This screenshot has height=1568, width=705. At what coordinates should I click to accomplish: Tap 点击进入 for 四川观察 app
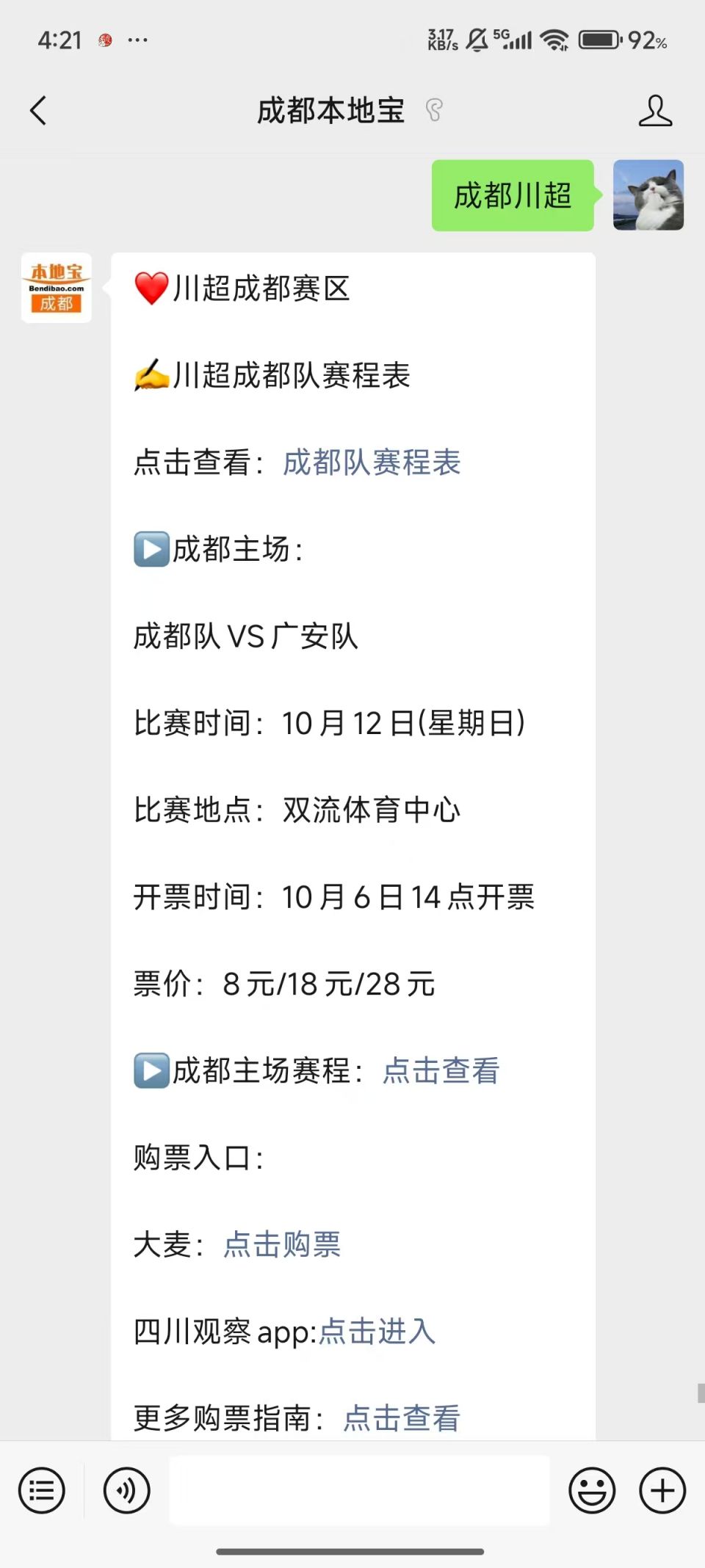(377, 1331)
